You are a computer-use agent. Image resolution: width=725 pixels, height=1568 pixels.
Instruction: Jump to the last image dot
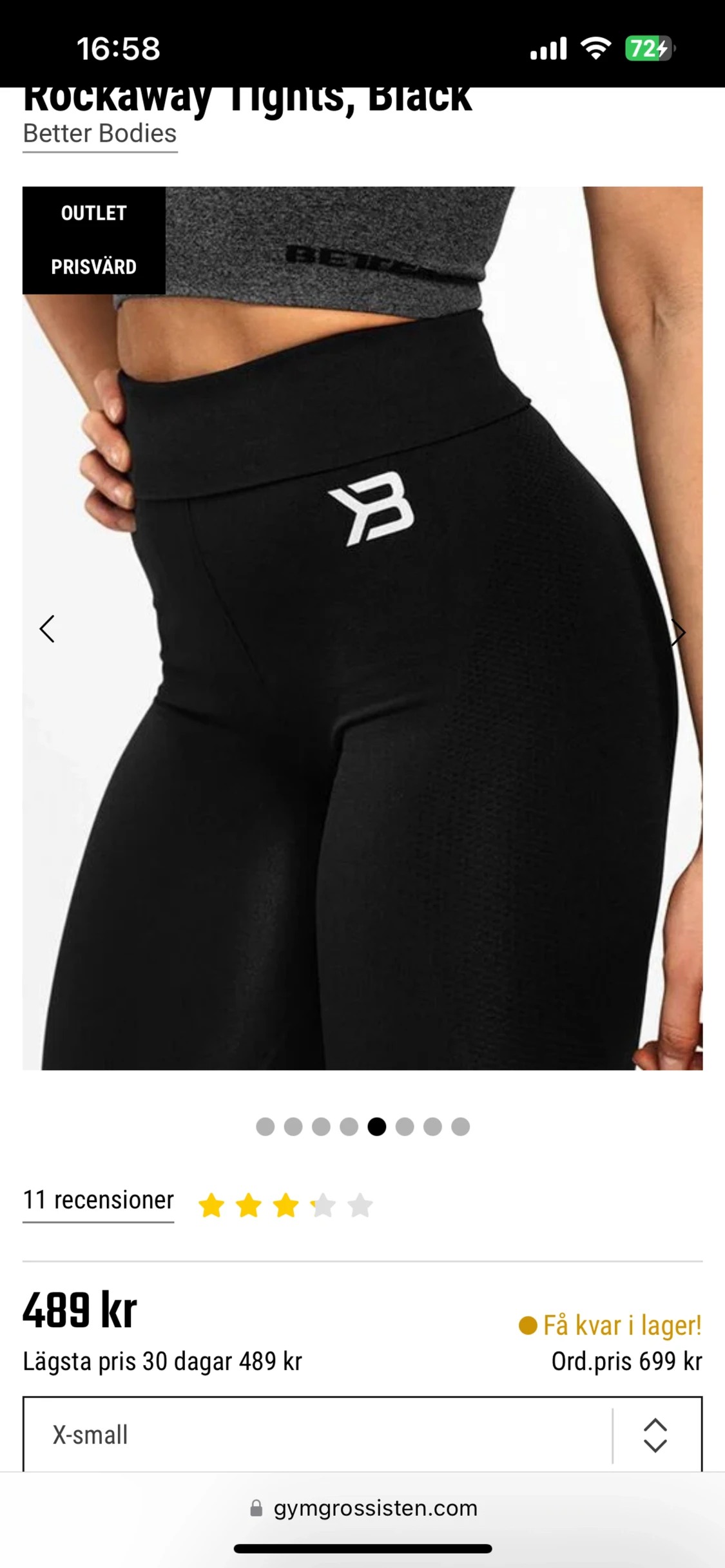point(460,1127)
